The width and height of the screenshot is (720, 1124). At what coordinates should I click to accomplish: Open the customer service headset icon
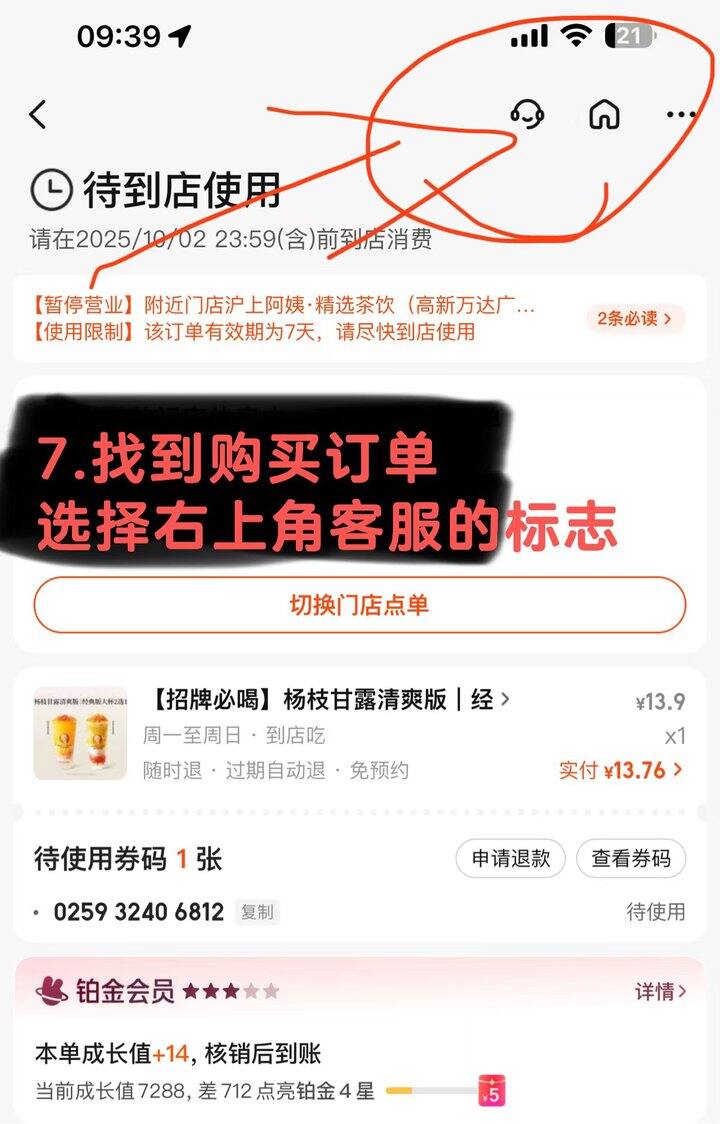click(527, 115)
